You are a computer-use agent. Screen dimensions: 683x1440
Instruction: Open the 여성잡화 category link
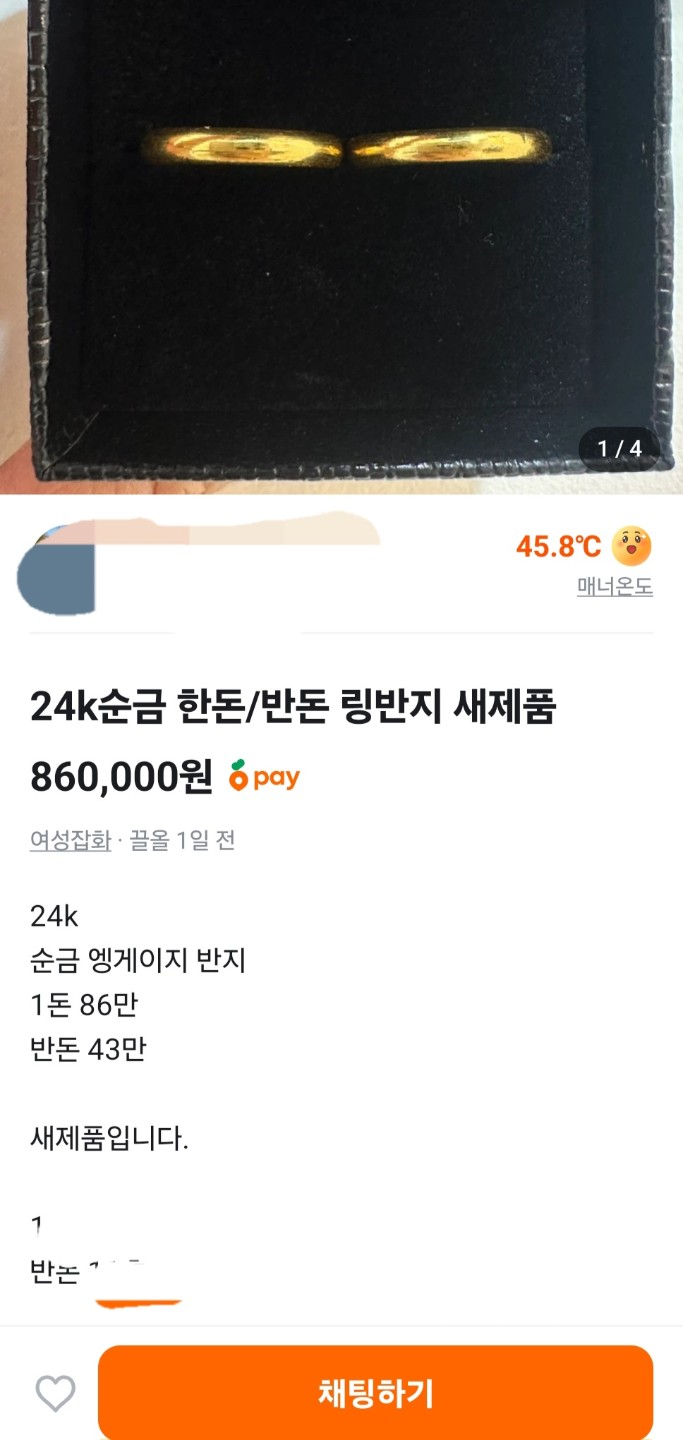70,840
